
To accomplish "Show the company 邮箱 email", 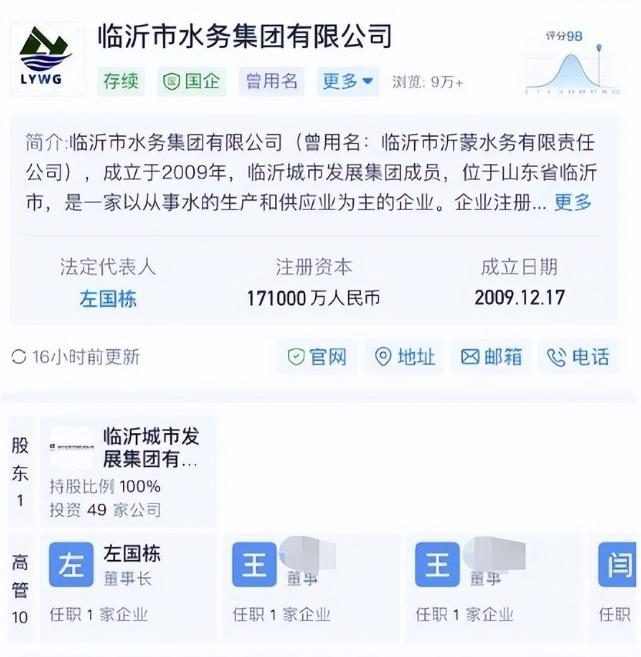I will coord(491,357).
